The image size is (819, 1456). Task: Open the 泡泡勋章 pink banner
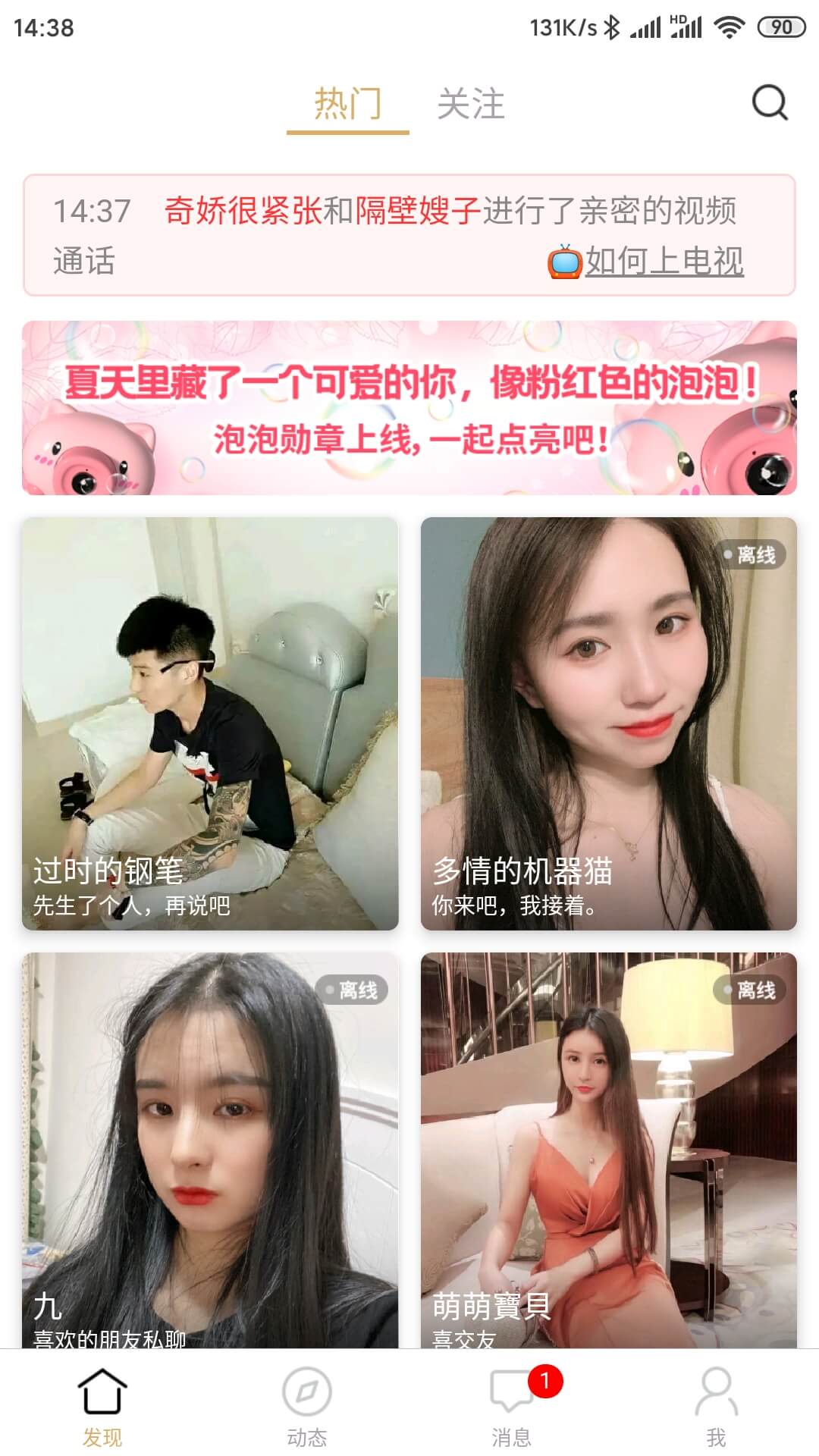pos(409,408)
